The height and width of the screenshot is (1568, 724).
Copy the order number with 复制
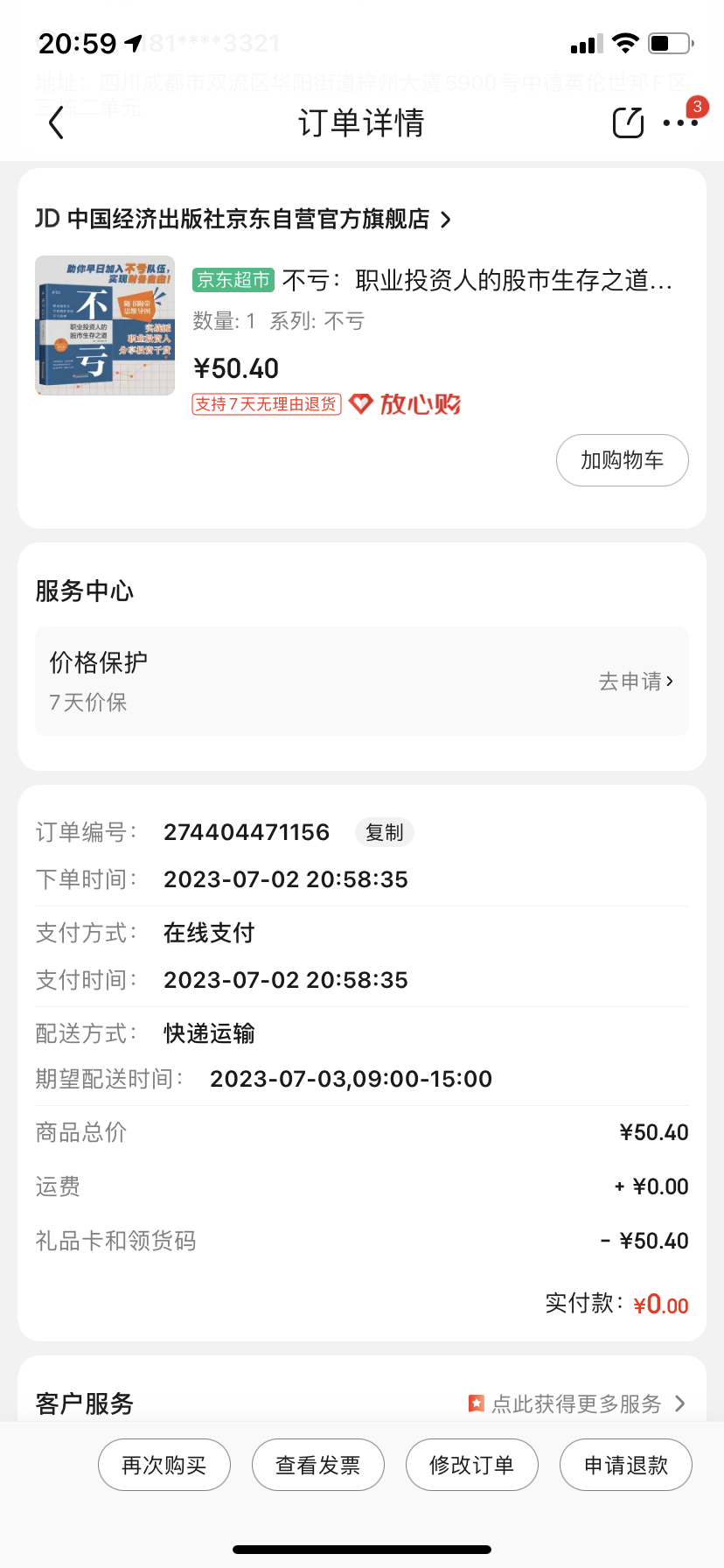[x=384, y=832]
